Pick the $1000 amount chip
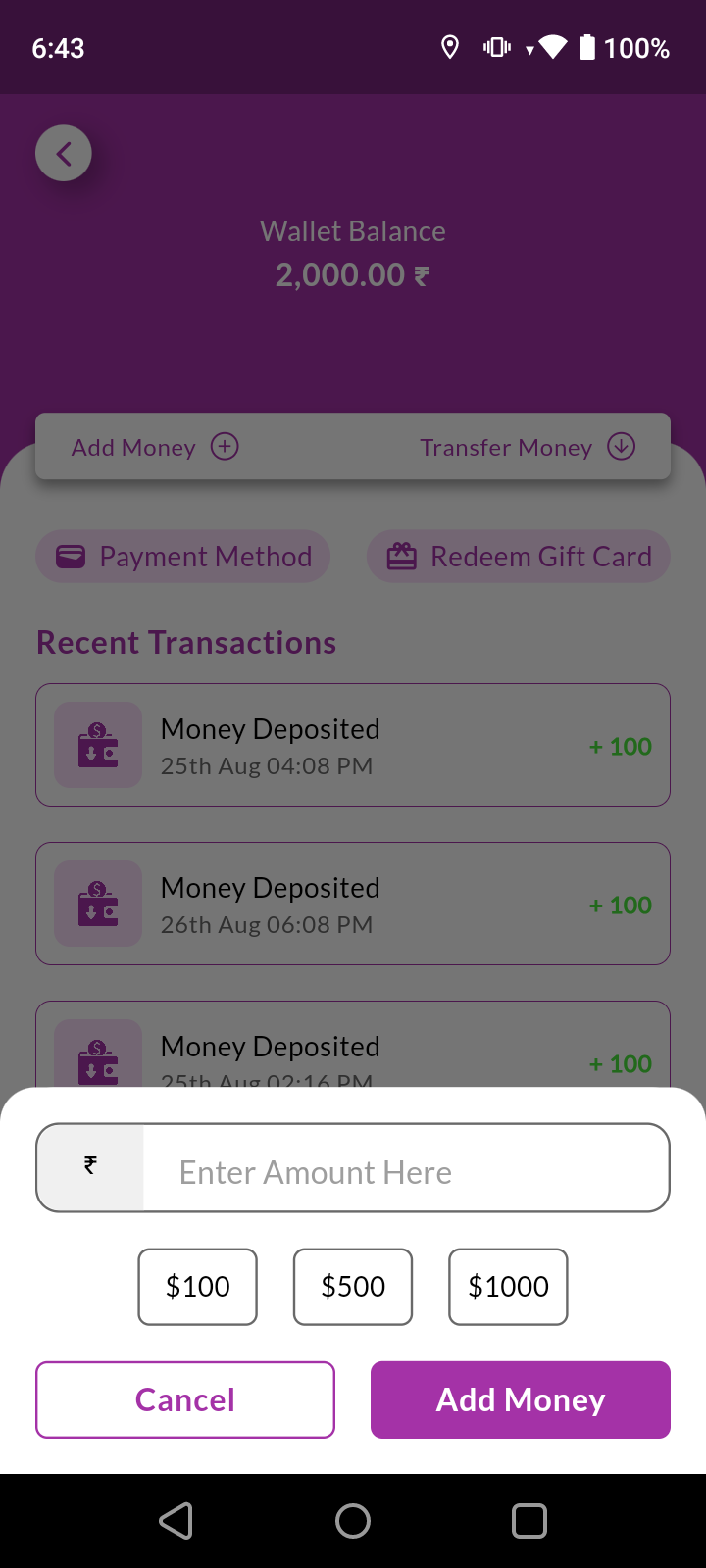706x1568 pixels. coord(508,1286)
